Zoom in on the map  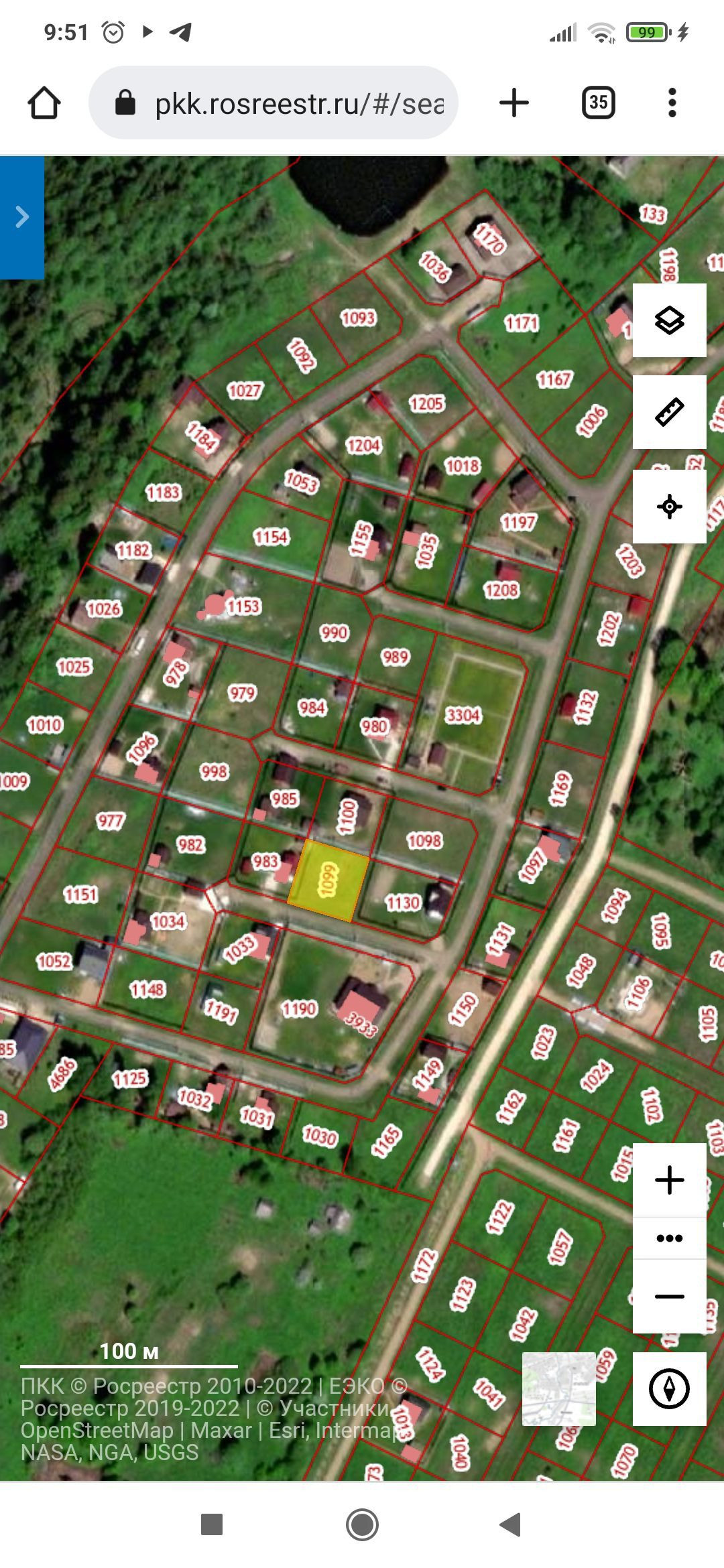(669, 1180)
